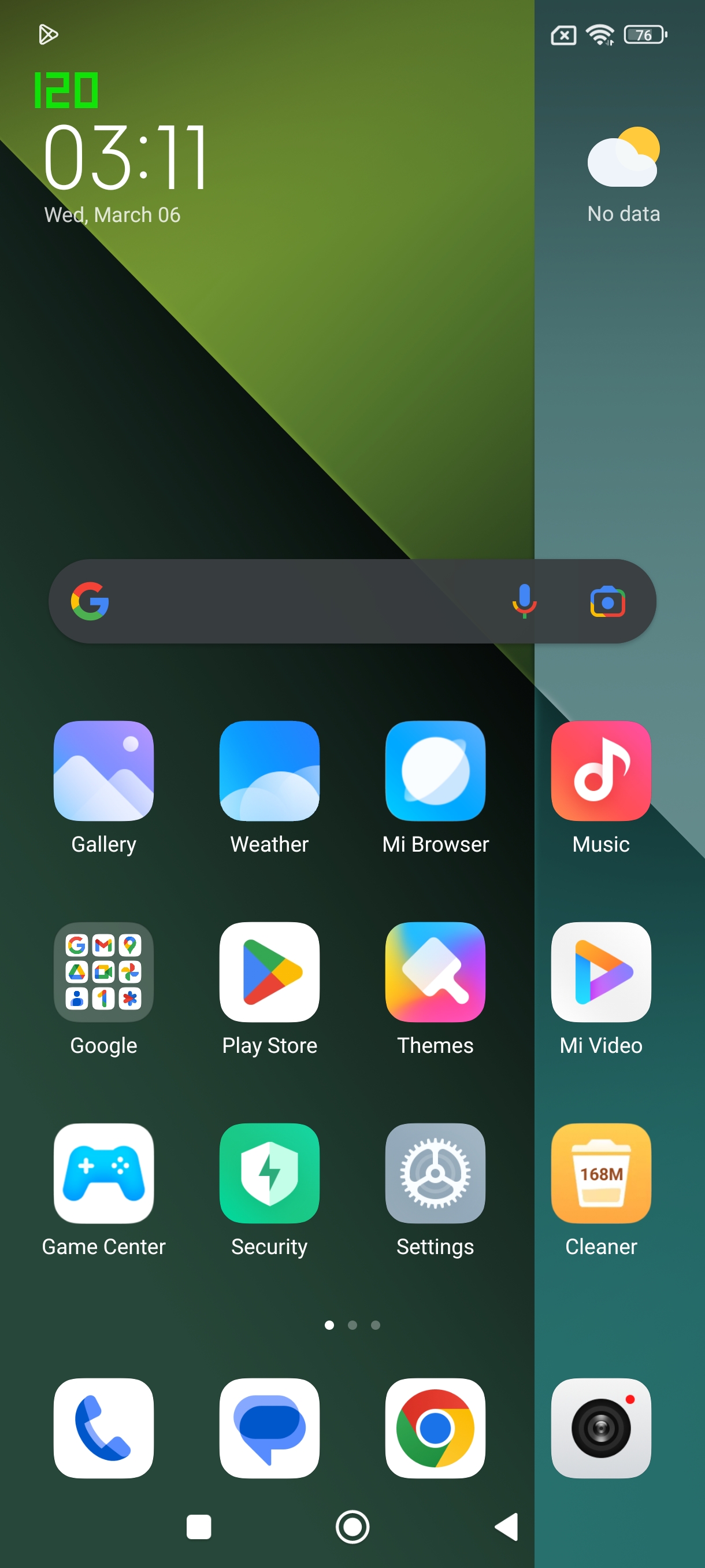The image size is (705, 1568).
Task: Open Settings
Action: (435, 1173)
